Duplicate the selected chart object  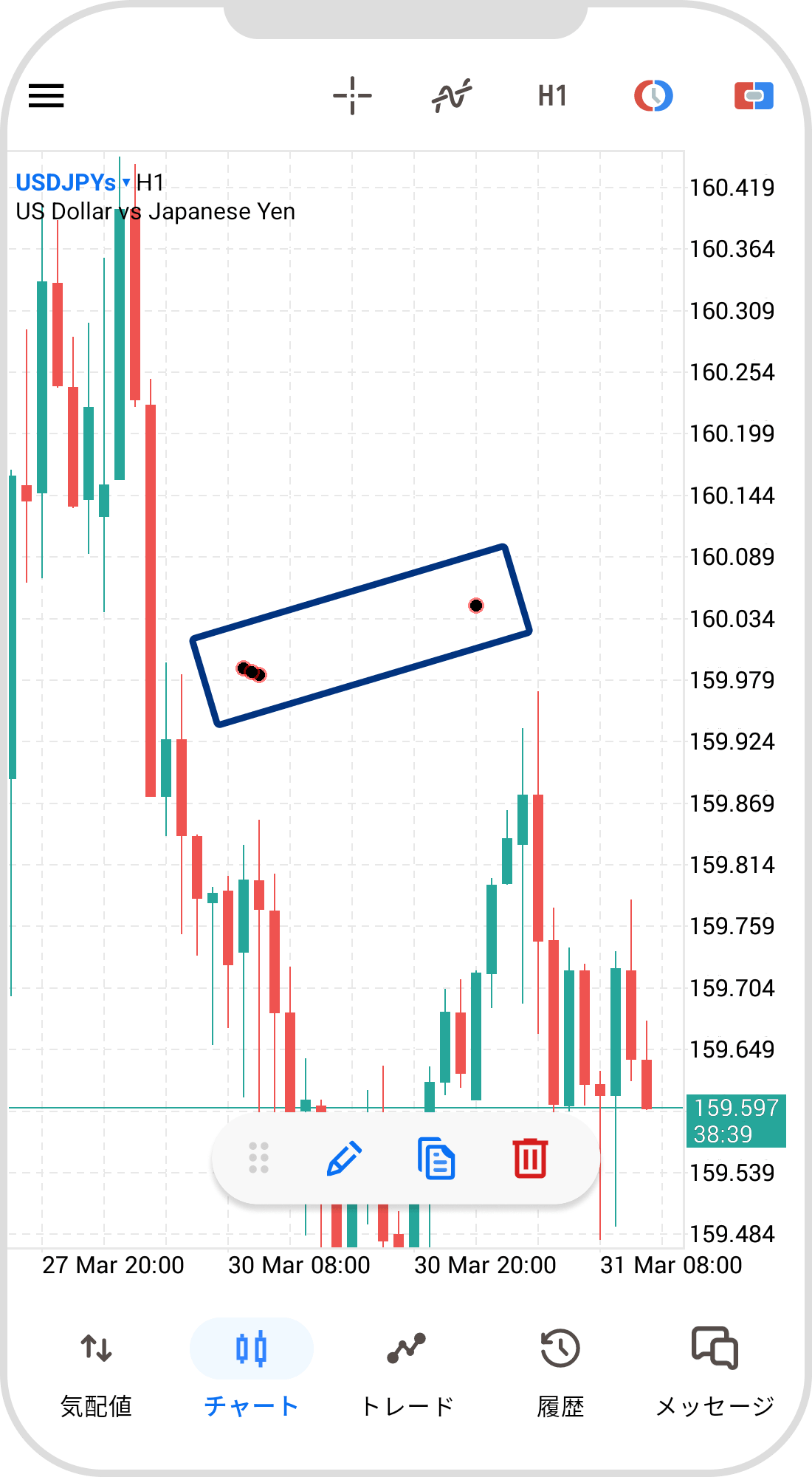(x=436, y=1158)
